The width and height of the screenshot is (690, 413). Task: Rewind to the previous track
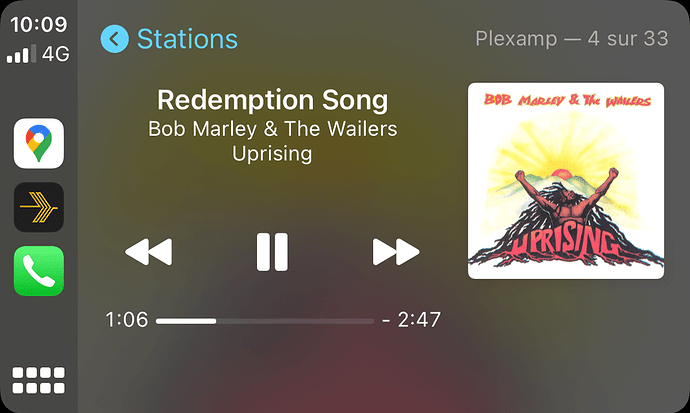click(x=149, y=252)
